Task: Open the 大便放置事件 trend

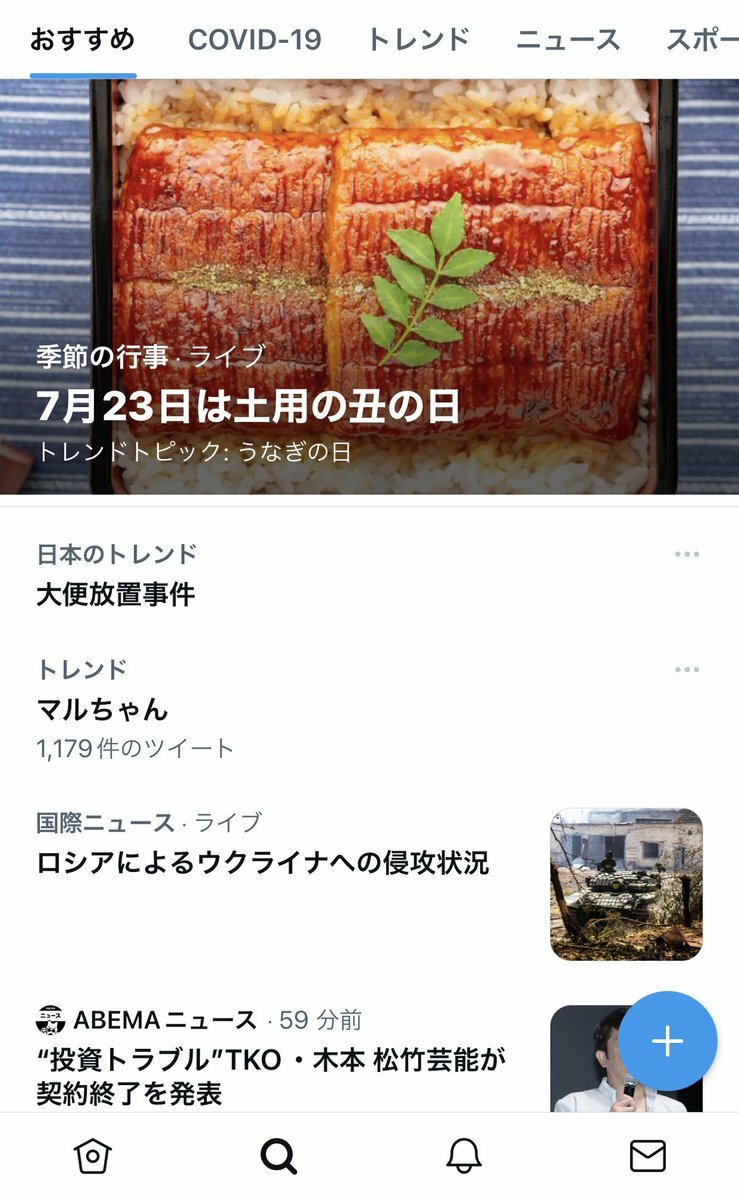Action: pyautogui.click(x=116, y=595)
